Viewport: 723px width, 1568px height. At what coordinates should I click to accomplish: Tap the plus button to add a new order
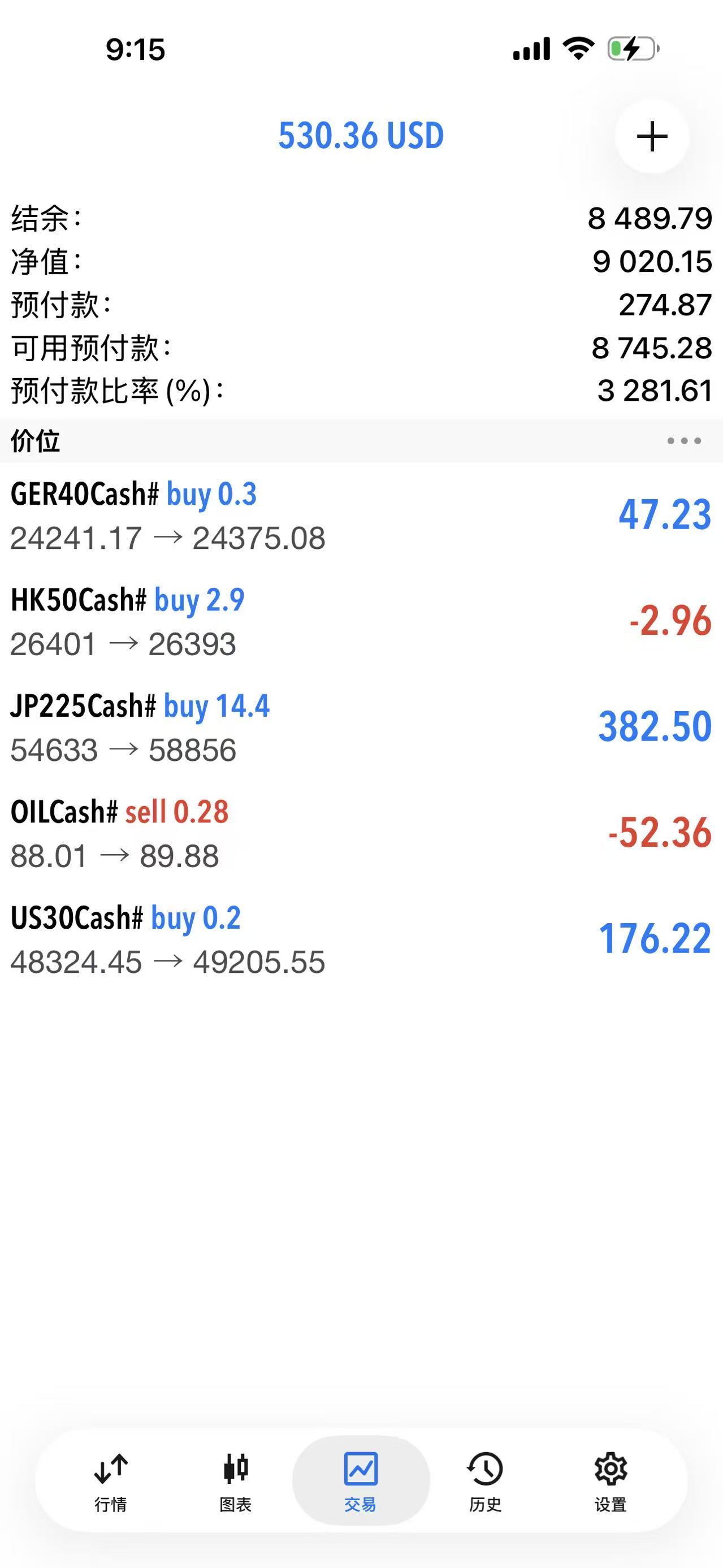click(652, 136)
